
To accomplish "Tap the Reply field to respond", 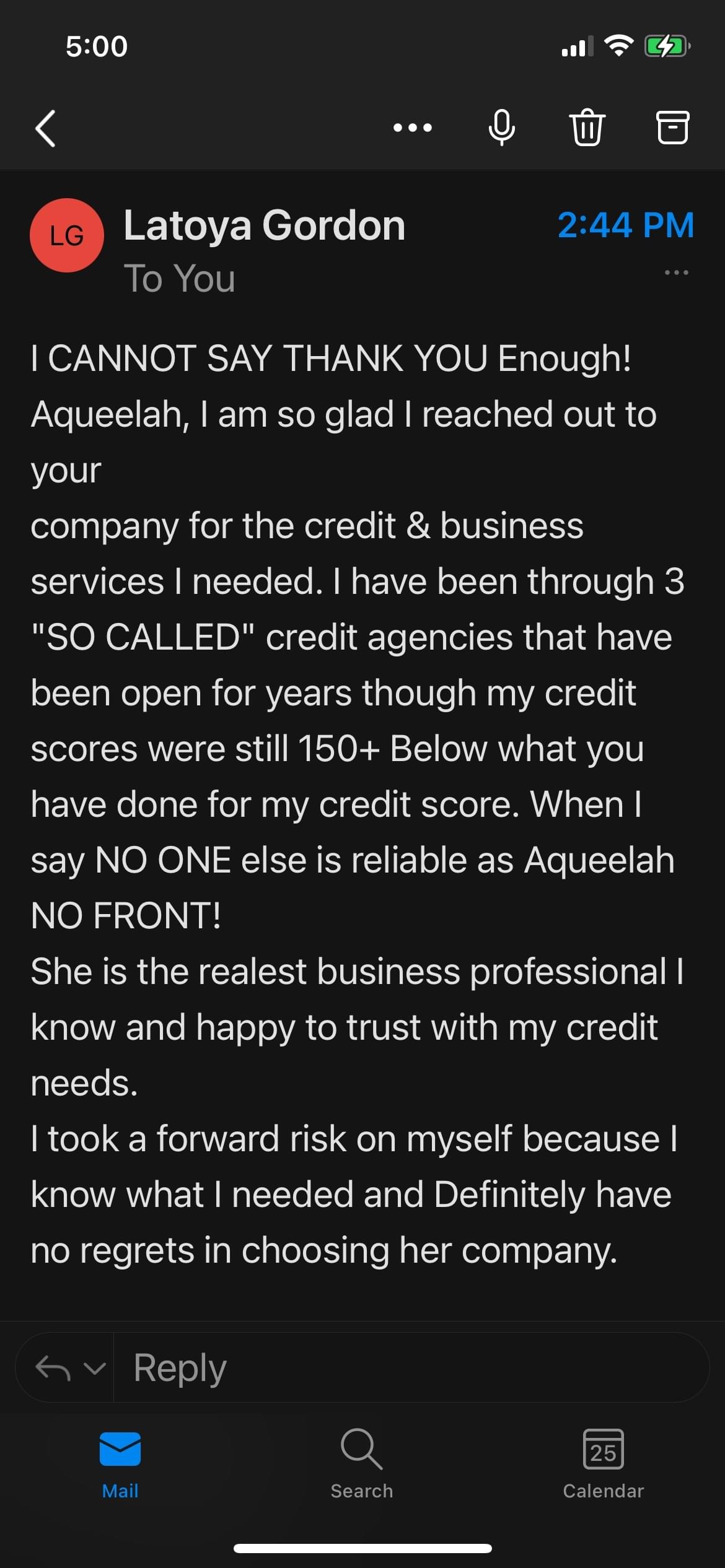I will (411, 1368).
